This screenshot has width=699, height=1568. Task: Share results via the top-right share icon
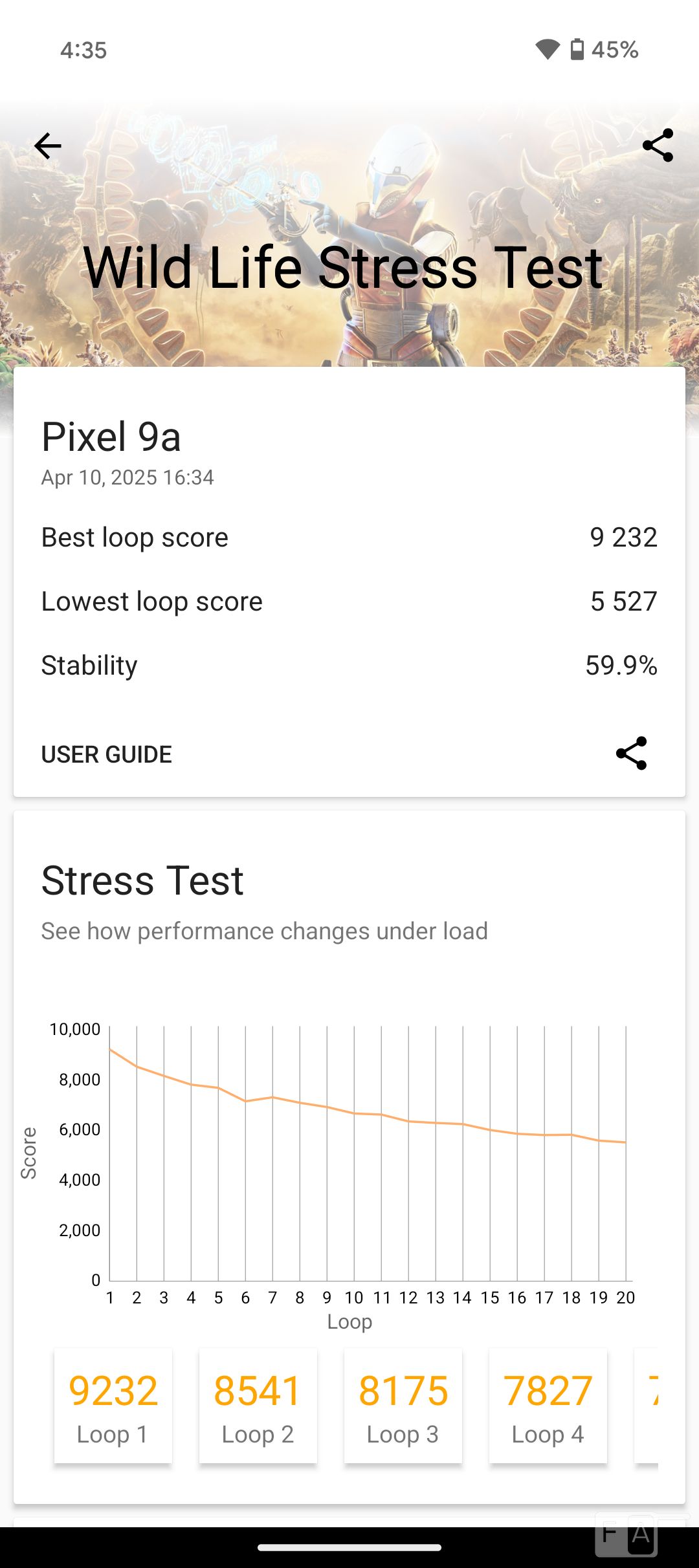pos(658,146)
